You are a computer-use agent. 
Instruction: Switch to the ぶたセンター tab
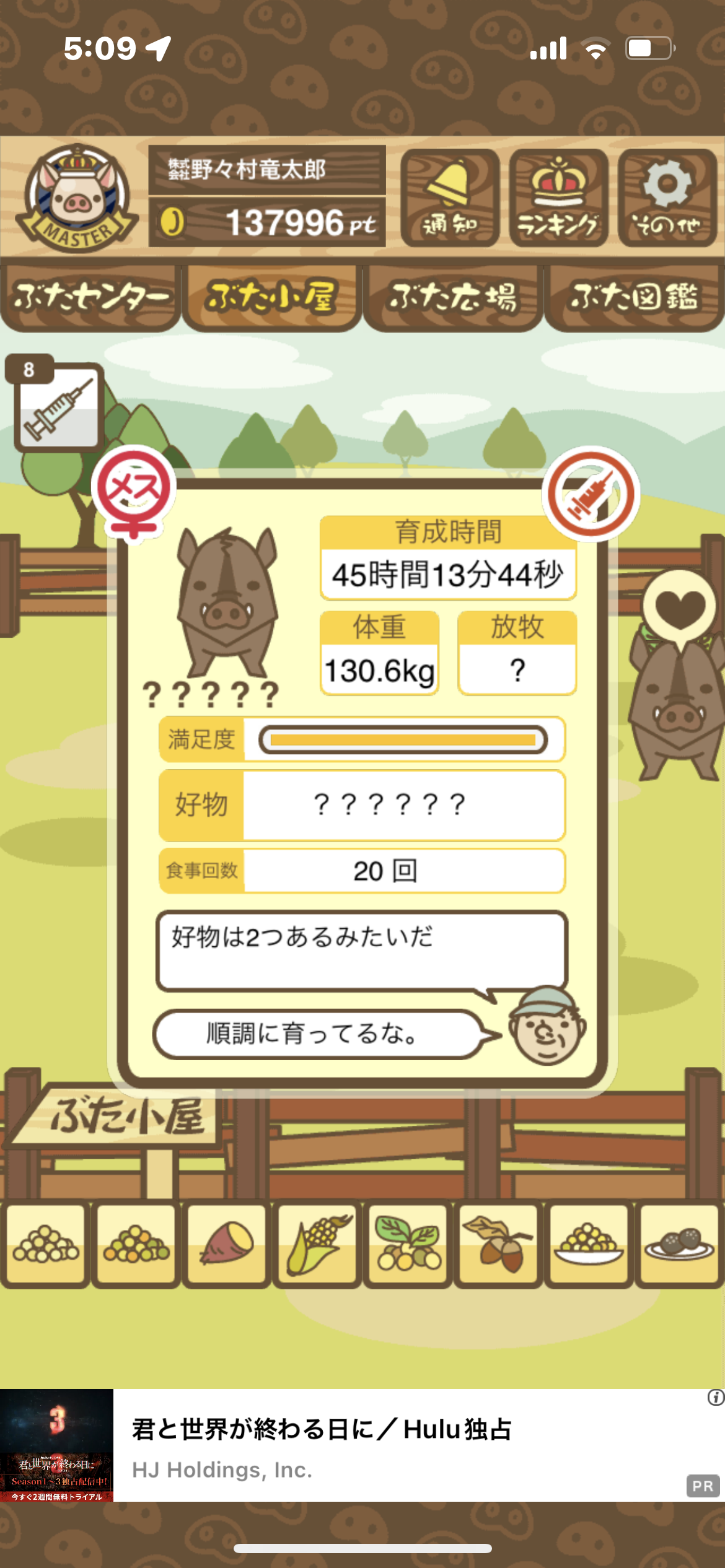(x=90, y=298)
